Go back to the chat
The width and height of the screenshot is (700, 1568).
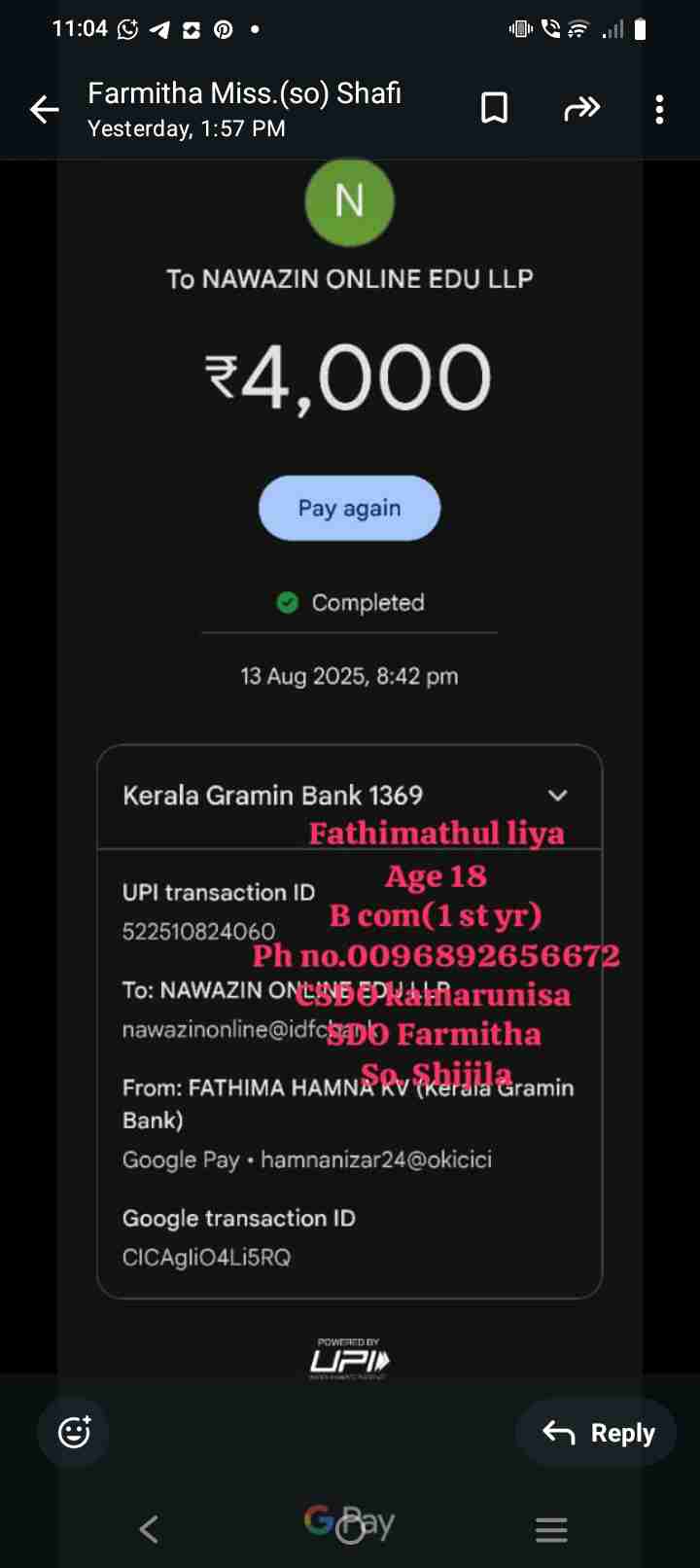(44, 109)
